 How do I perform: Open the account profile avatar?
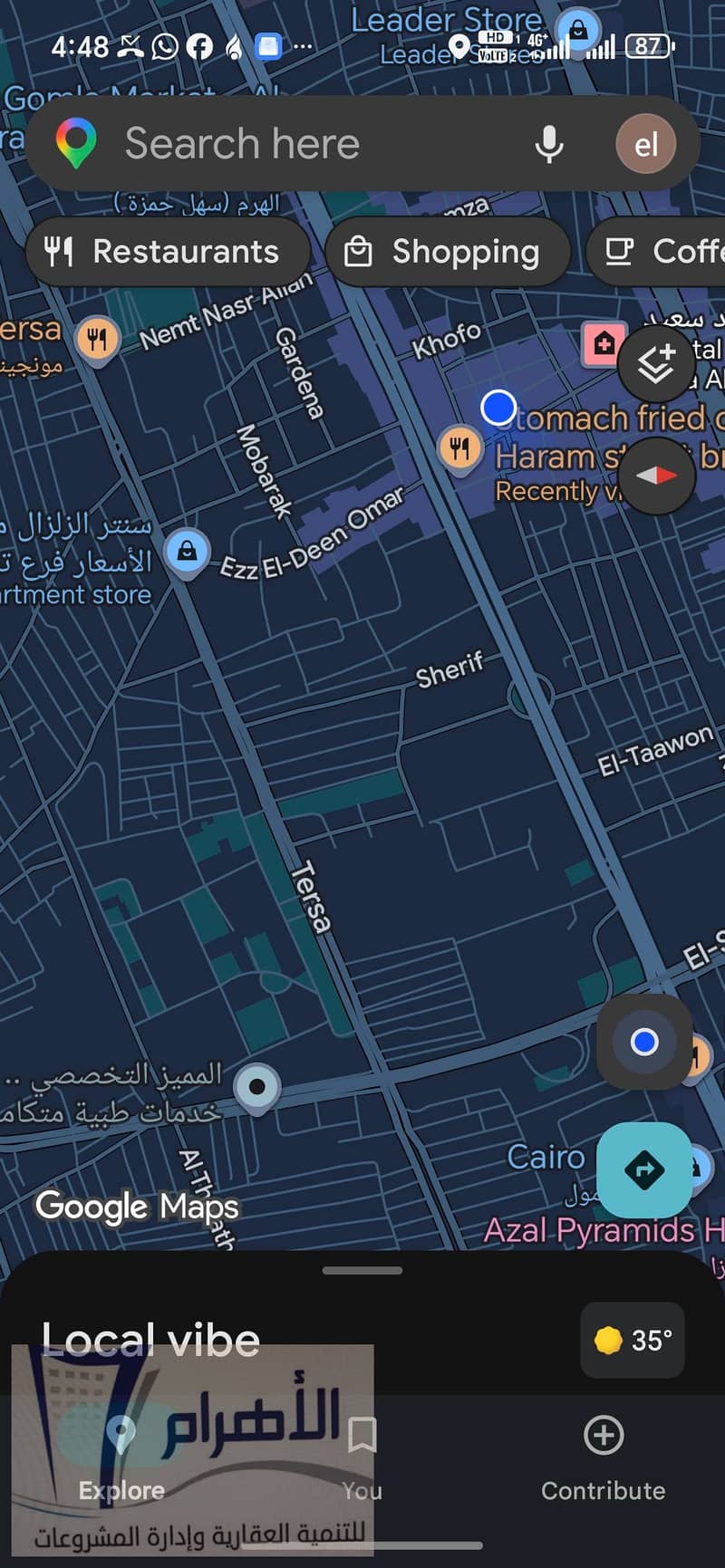(x=645, y=144)
